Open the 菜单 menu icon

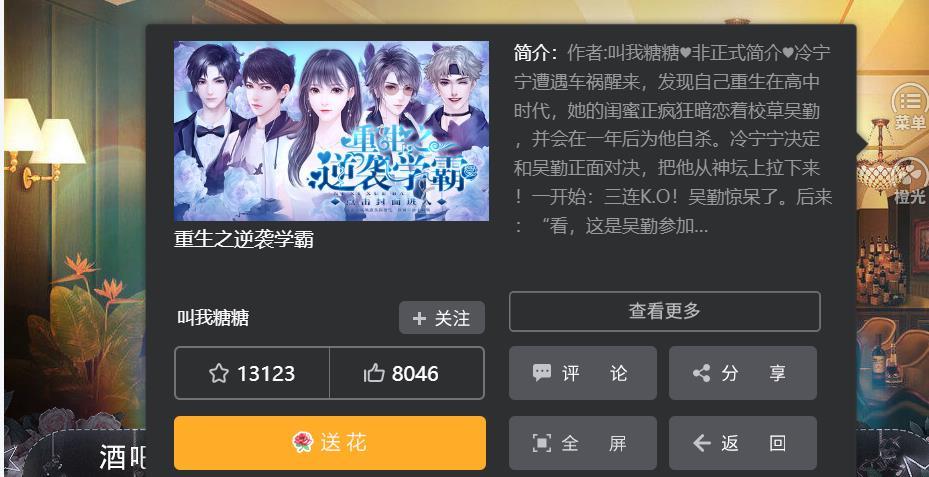coord(909,107)
